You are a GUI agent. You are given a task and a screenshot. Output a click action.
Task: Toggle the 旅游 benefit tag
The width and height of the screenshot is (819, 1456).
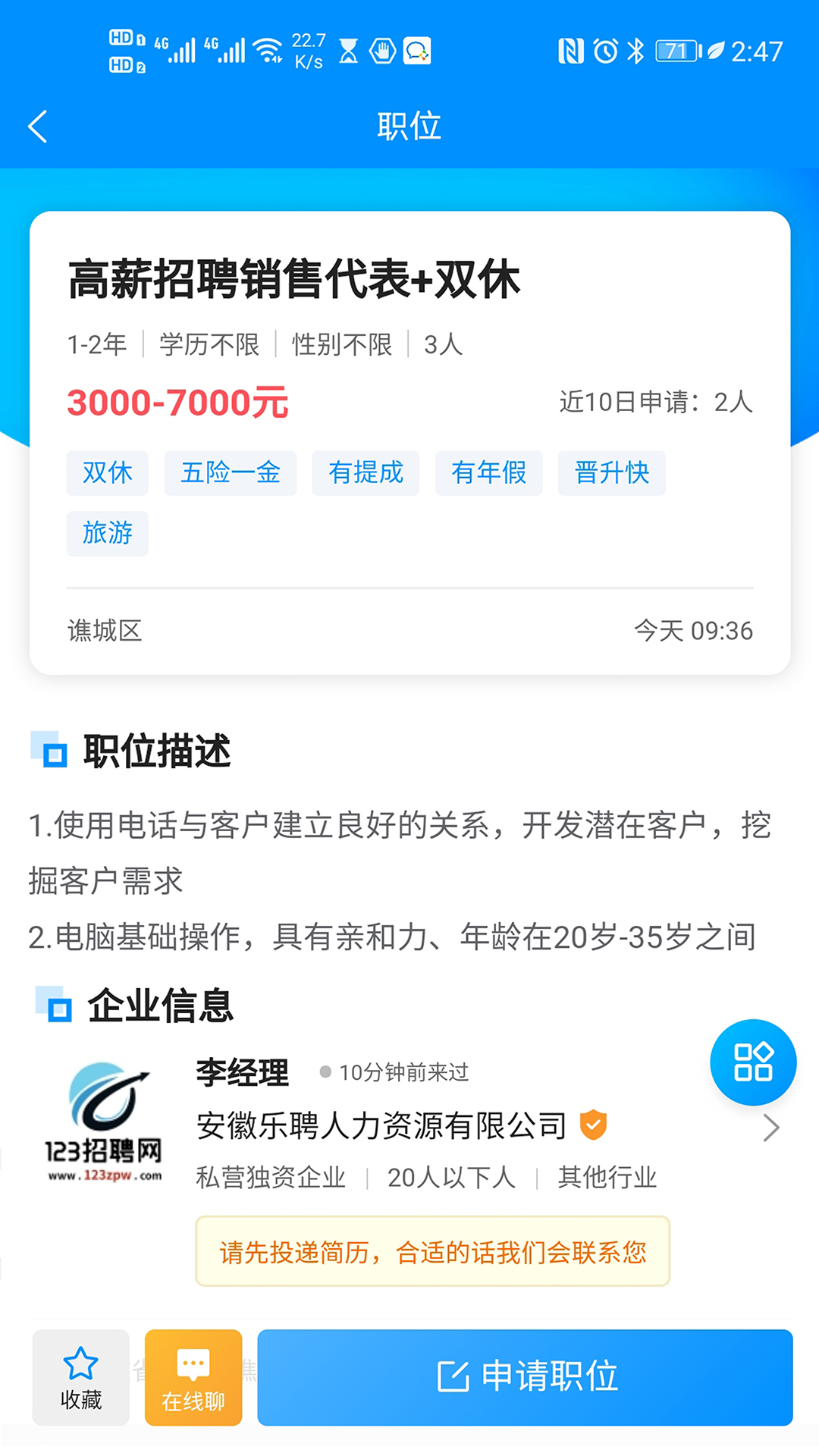(107, 532)
